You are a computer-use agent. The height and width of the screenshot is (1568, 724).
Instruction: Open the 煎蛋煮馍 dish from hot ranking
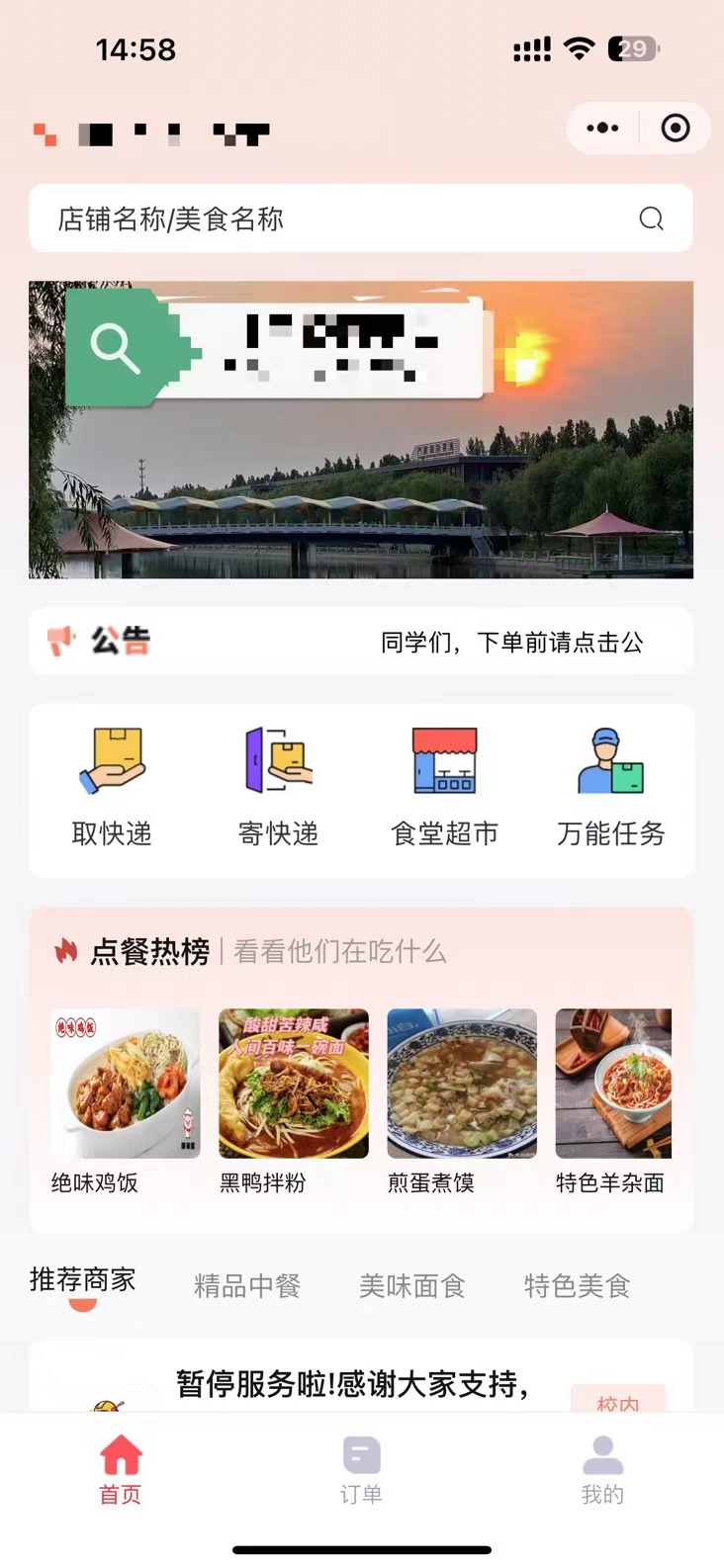461,1083
